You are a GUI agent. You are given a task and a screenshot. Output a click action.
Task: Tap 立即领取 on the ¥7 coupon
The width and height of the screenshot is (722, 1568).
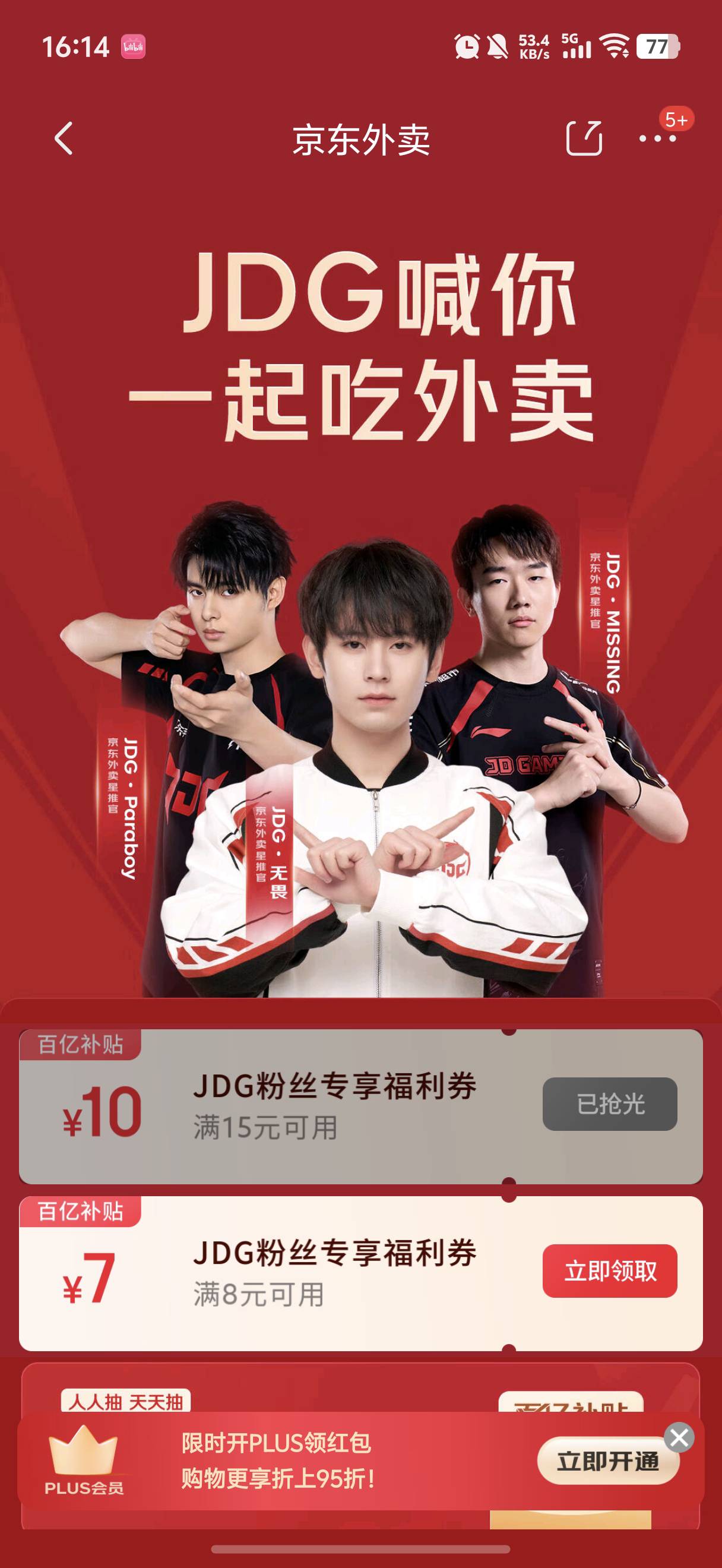[x=609, y=1271]
